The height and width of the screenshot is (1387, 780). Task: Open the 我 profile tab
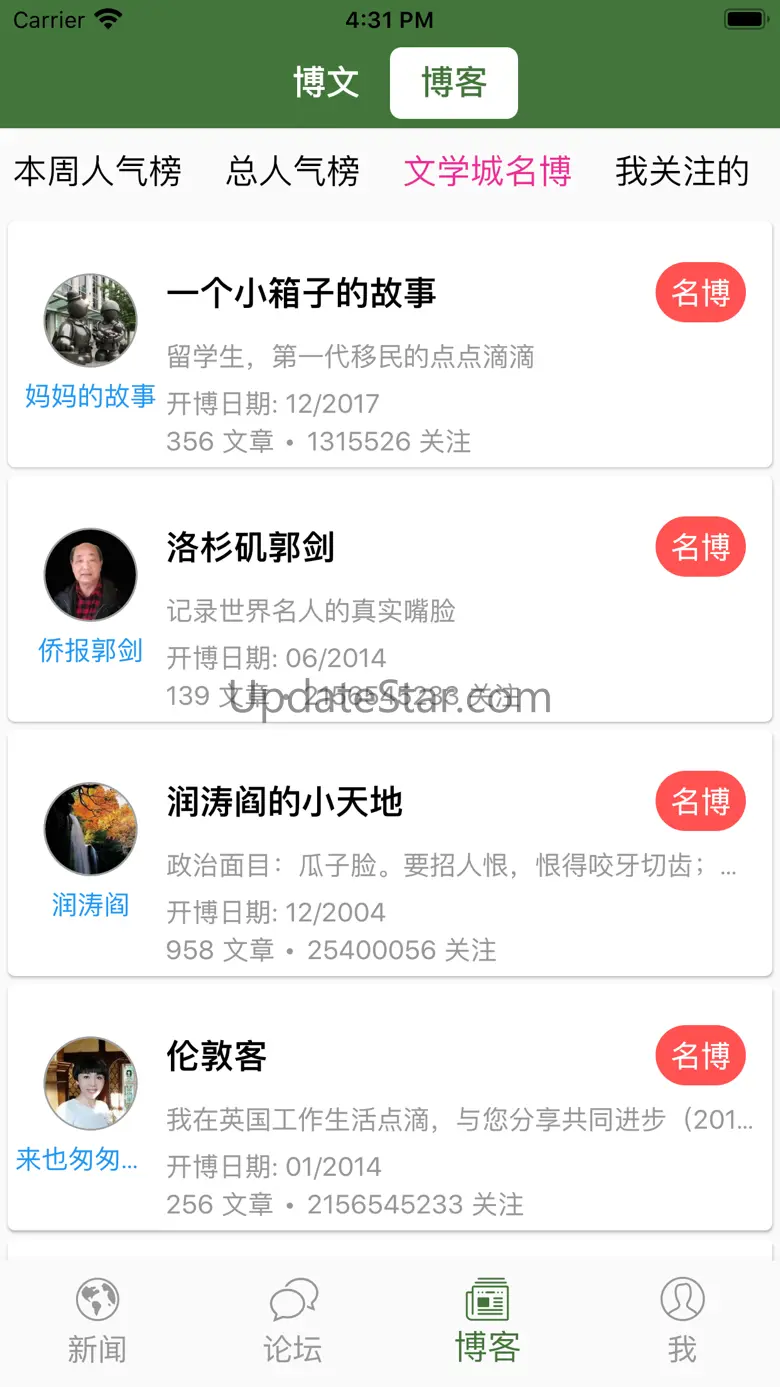(x=682, y=1320)
